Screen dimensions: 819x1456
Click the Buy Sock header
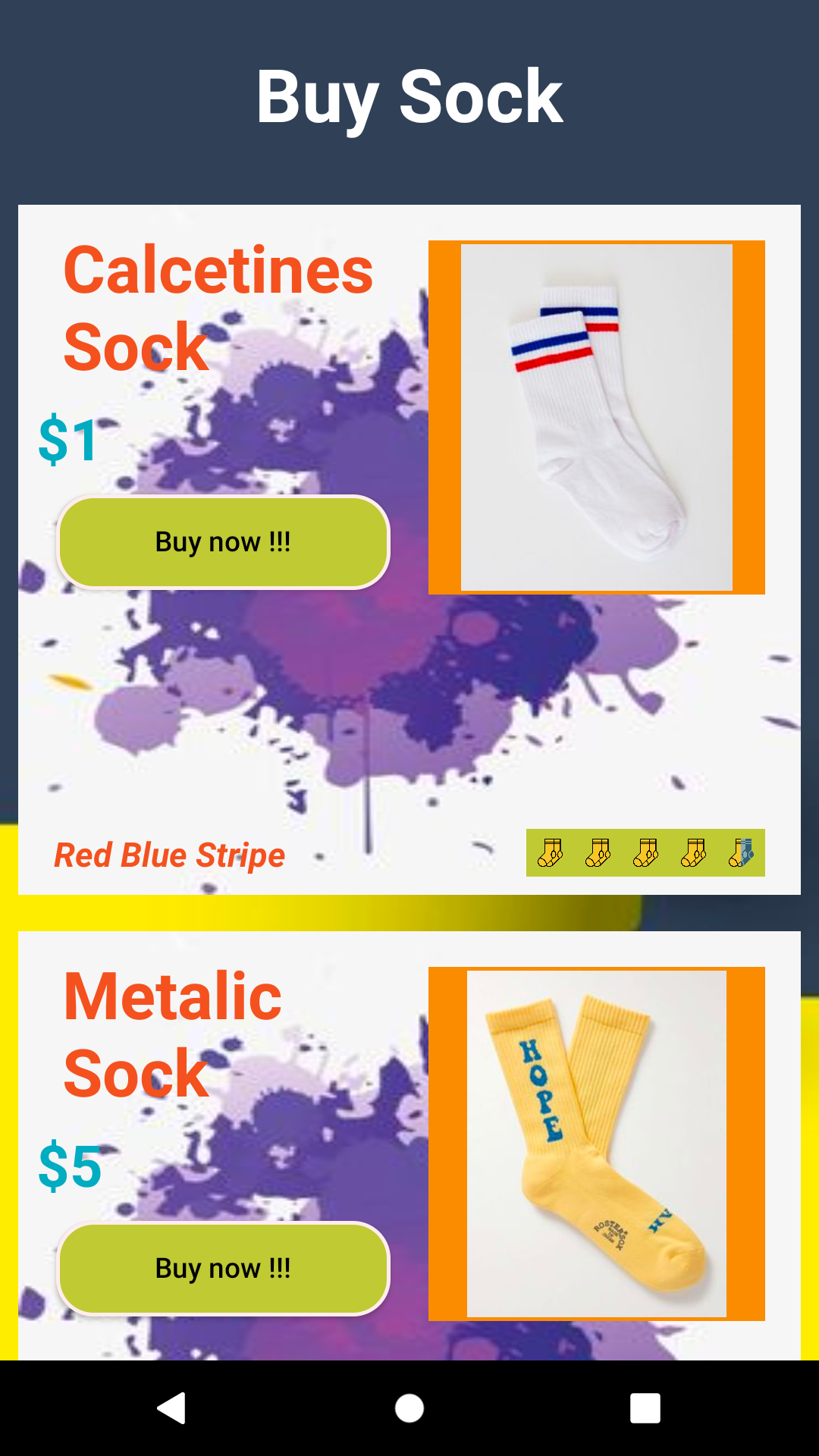click(409, 94)
